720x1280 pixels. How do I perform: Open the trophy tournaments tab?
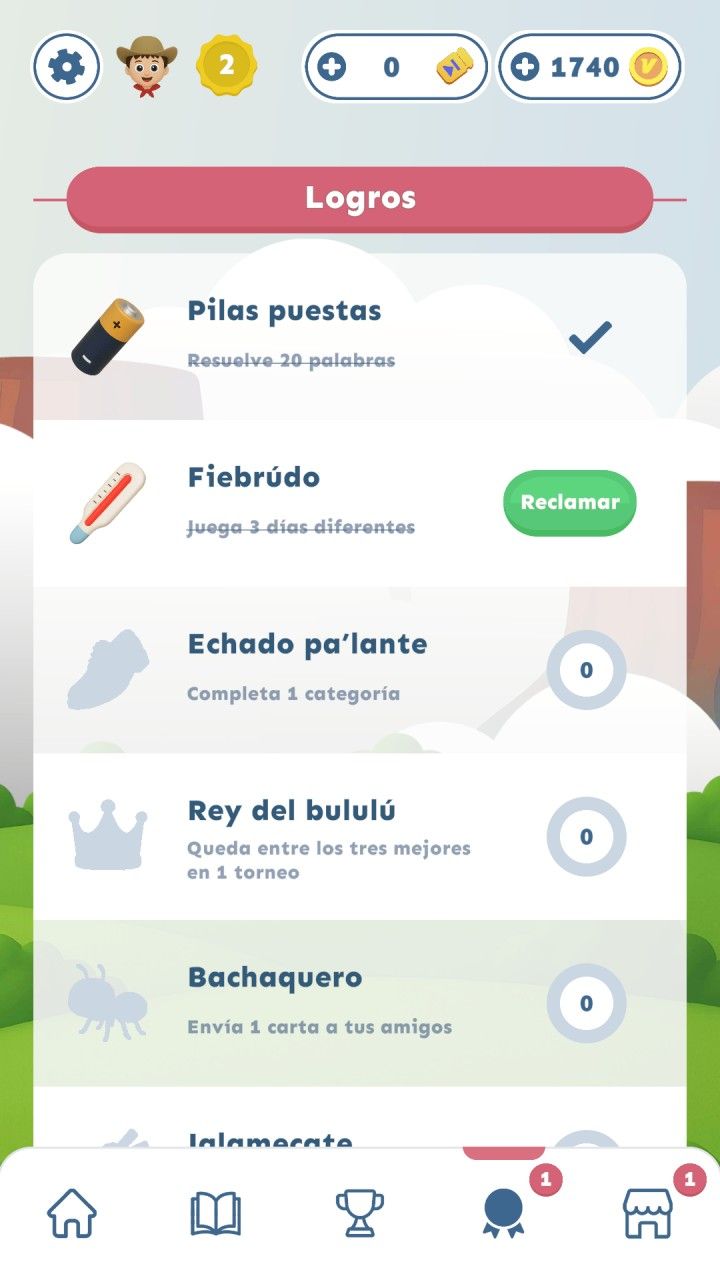pos(359,1213)
